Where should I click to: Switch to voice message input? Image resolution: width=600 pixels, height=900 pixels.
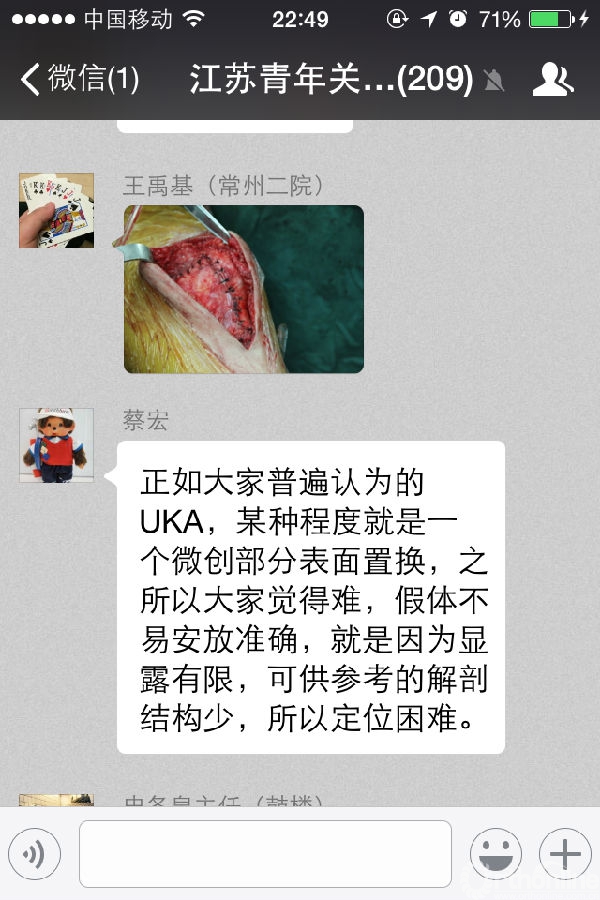[34, 854]
